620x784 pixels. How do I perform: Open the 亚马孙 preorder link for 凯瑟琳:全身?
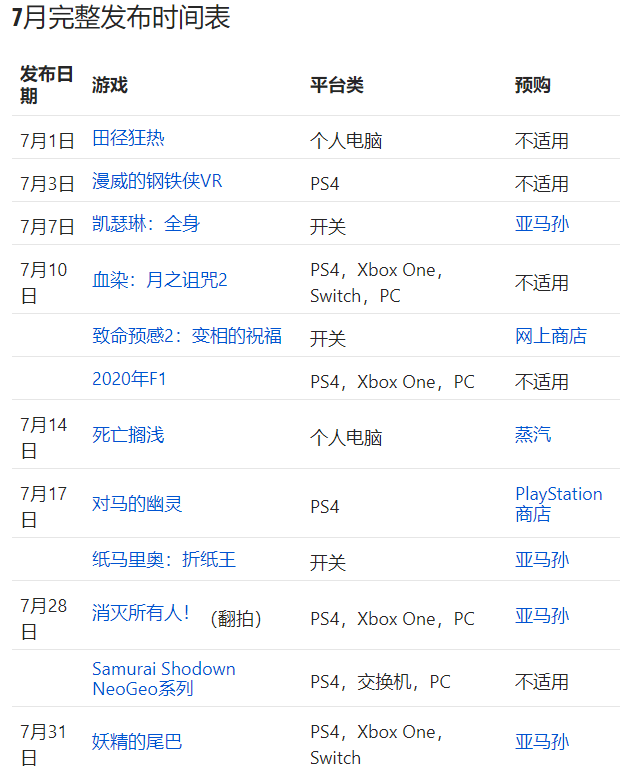[x=541, y=224]
